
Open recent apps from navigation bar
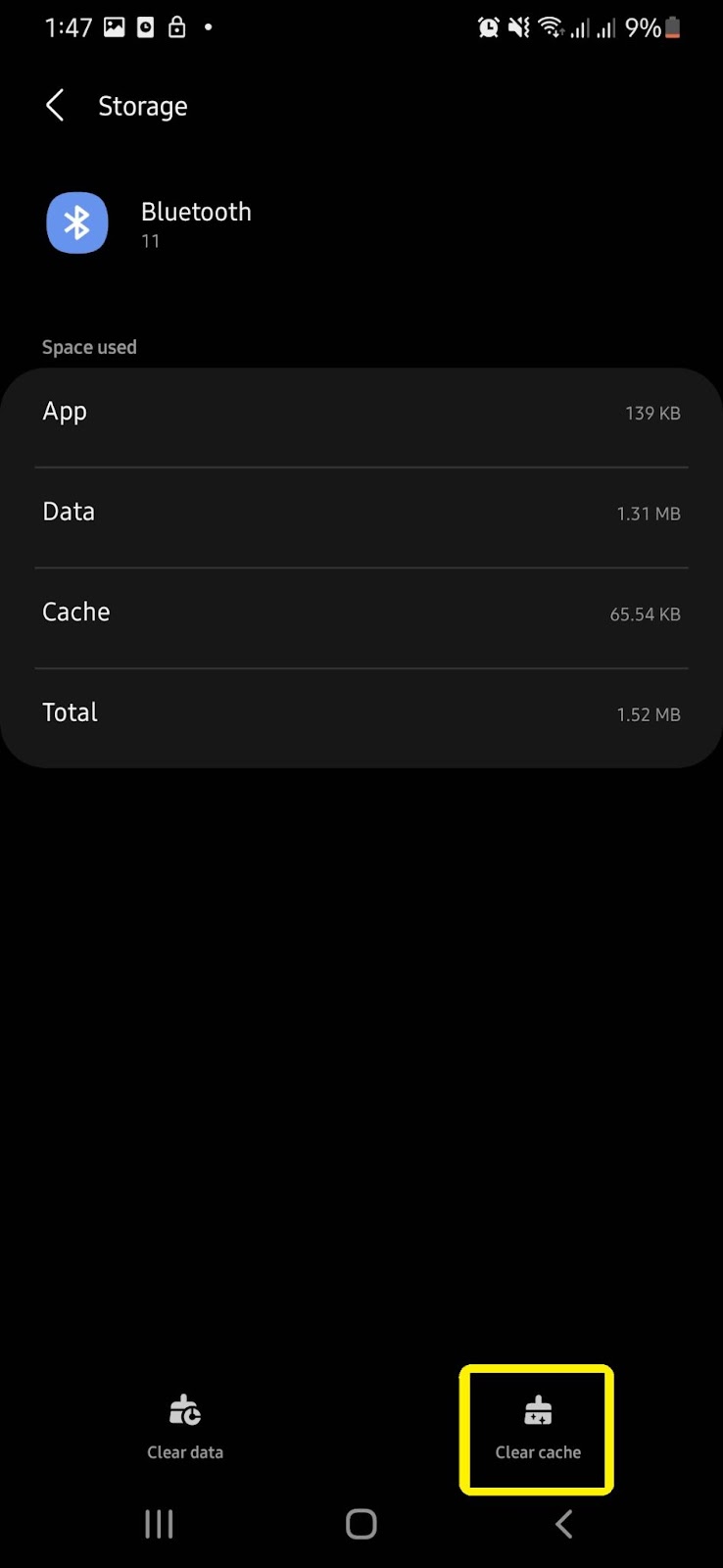point(159,1524)
